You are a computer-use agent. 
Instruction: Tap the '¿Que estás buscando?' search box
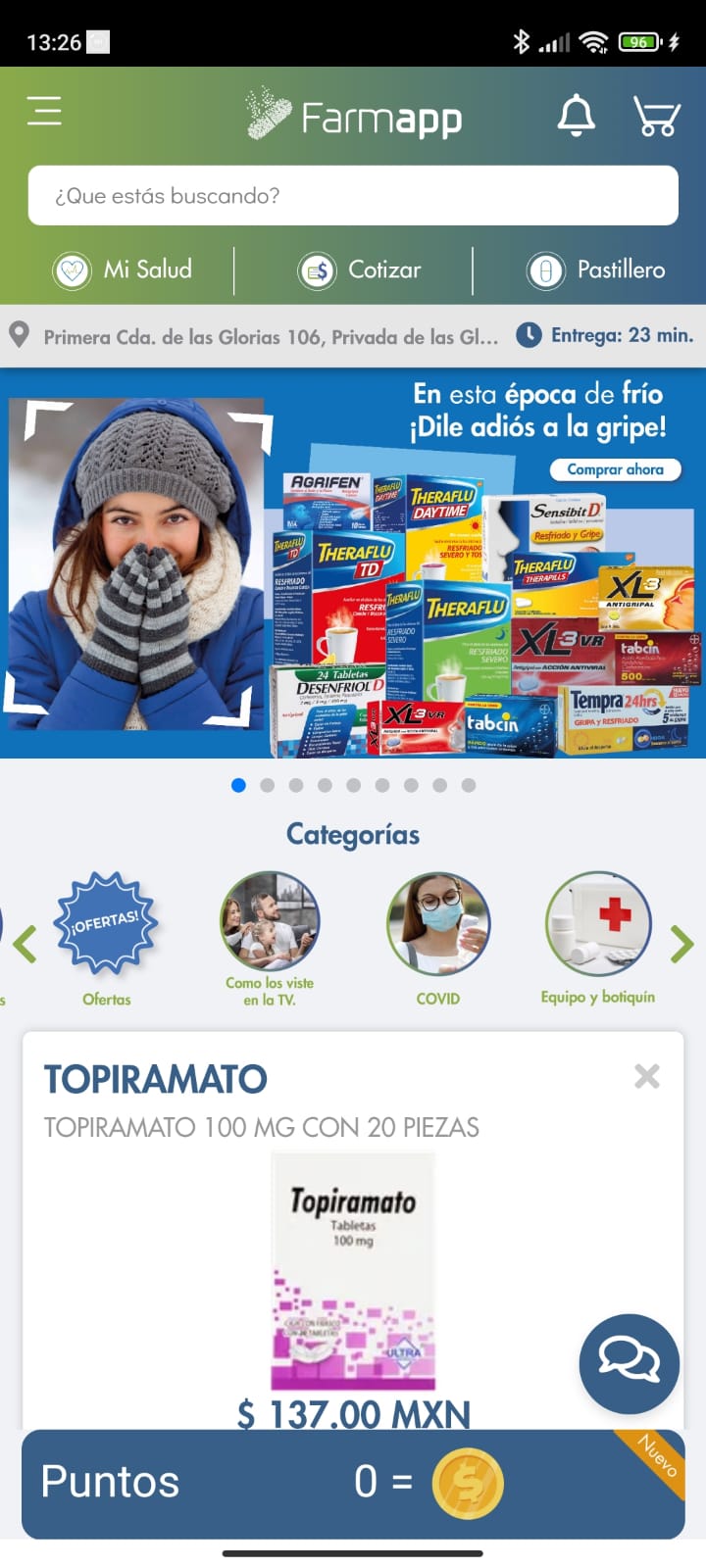click(353, 195)
